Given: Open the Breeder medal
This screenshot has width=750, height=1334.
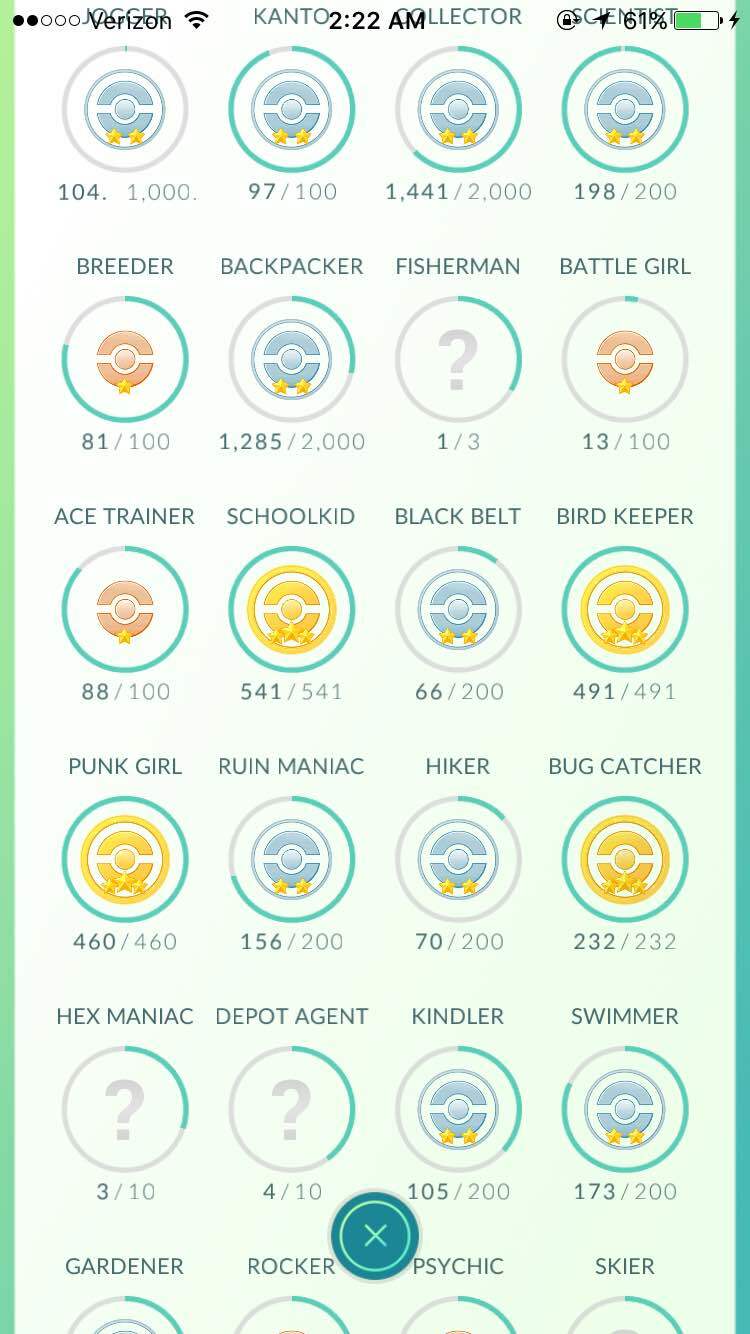Looking at the screenshot, I should (x=125, y=359).
